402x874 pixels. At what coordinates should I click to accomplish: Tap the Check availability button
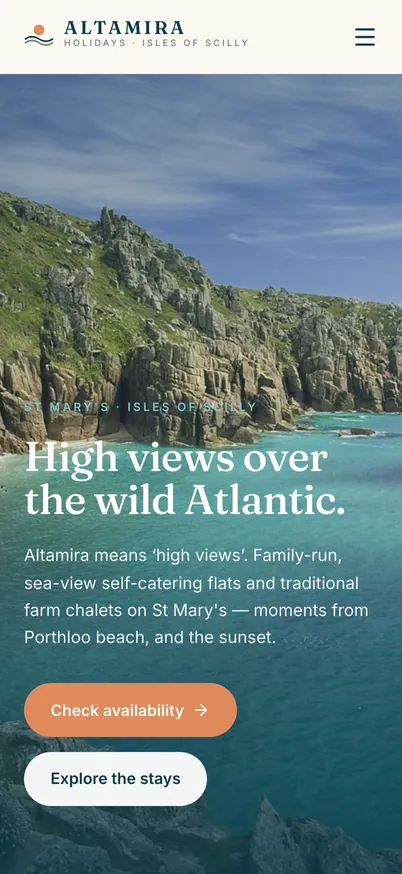point(130,710)
